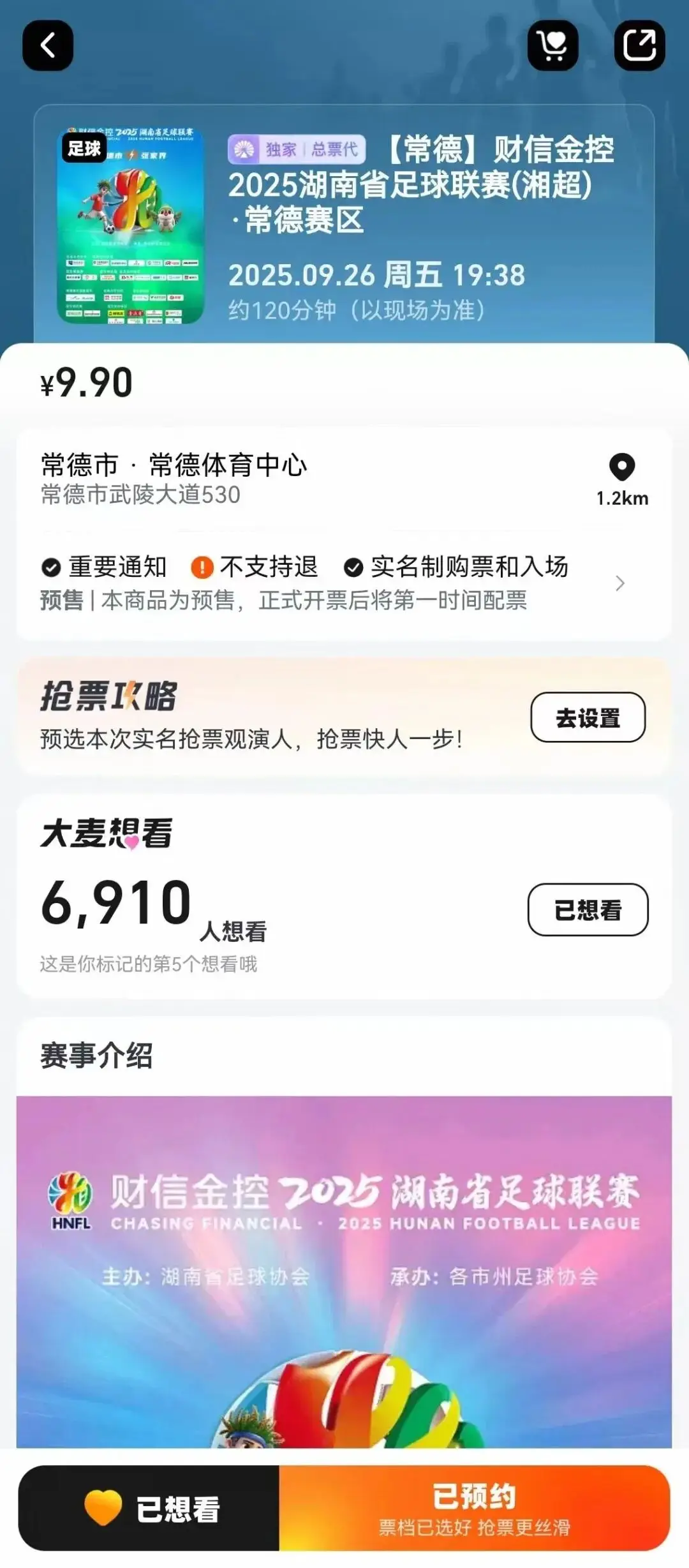689x1568 pixels.
Task: Share this event page
Action: point(639,45)
